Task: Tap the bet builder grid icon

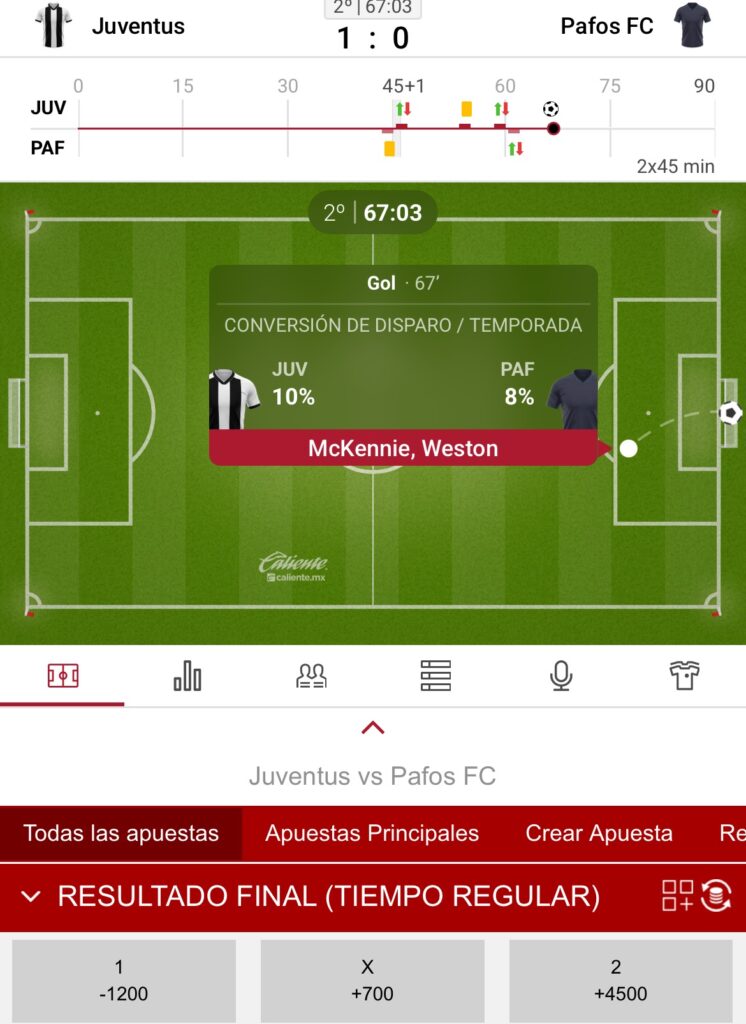Action: [677, 896]
